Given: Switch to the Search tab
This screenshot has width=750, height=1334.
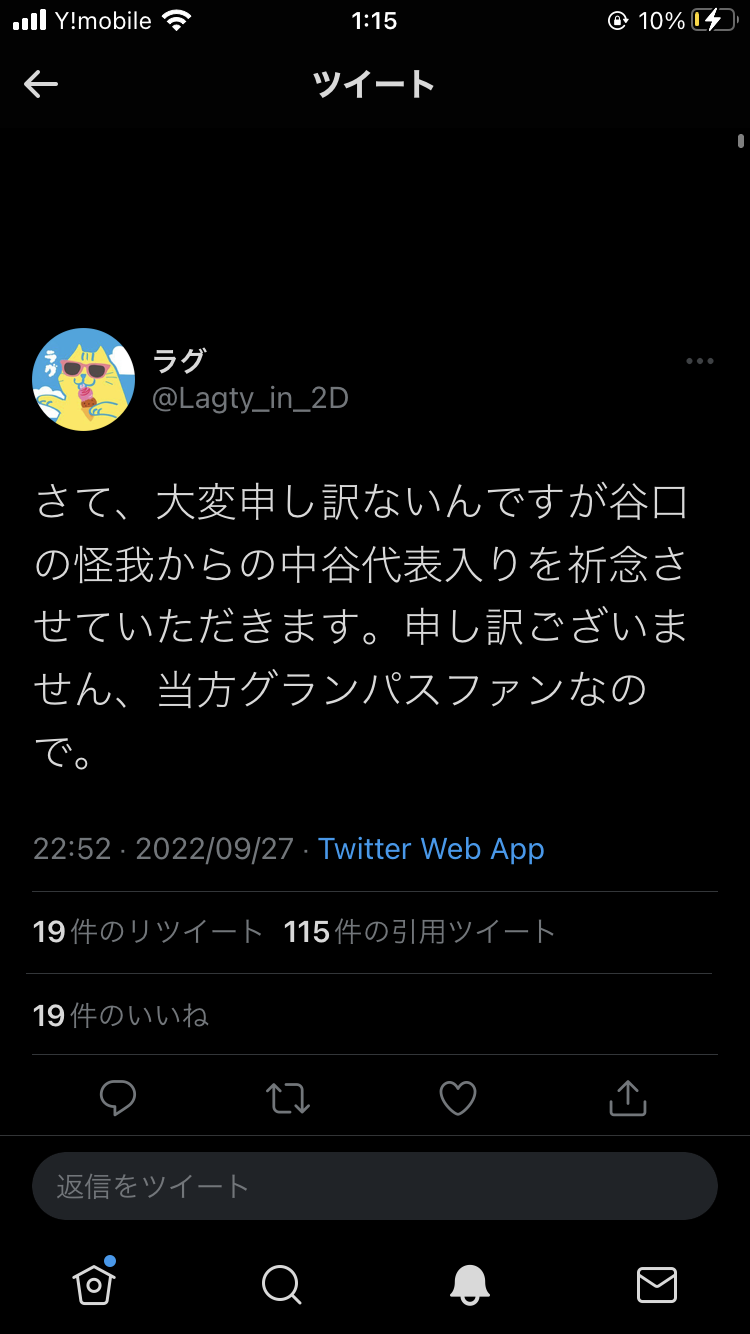Looking at the screenshot, I should point(281,1284).
